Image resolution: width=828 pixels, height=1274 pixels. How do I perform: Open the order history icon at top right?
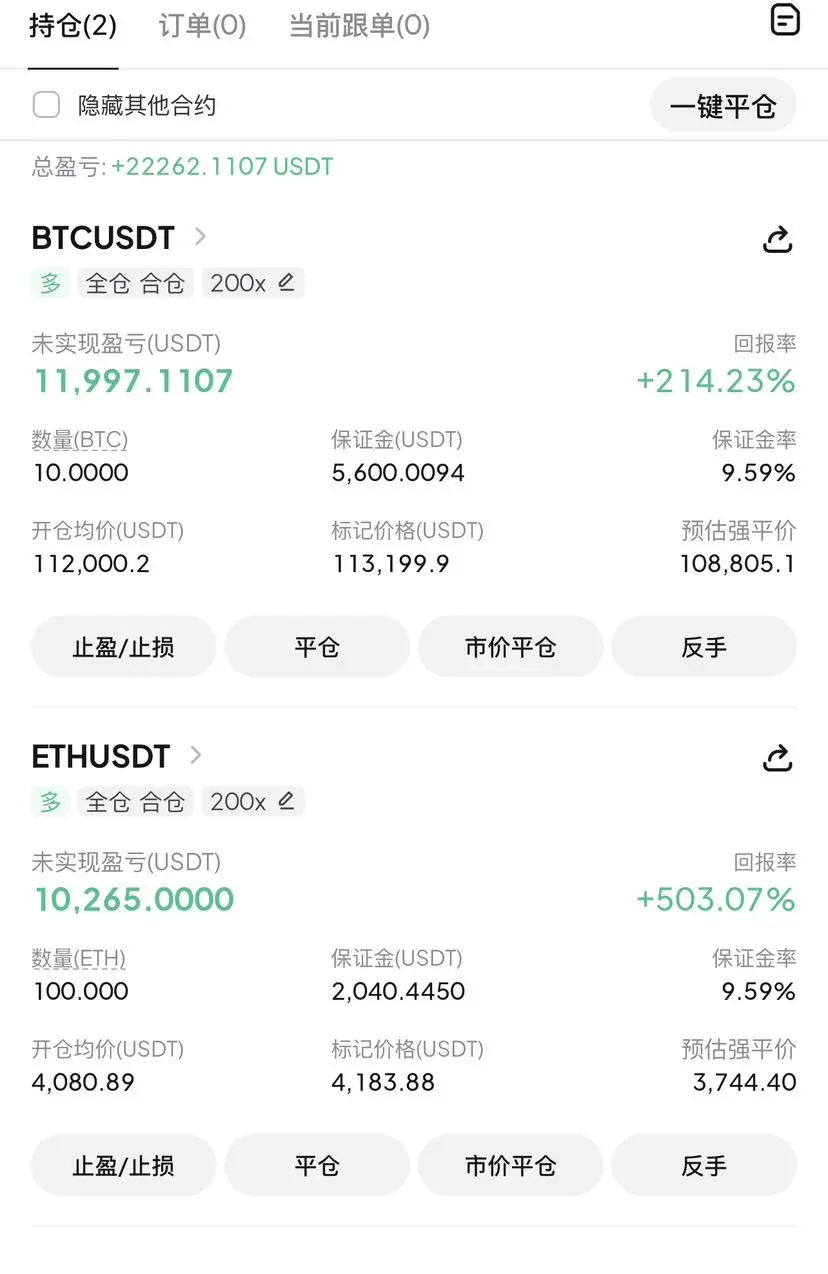[786, 20]
